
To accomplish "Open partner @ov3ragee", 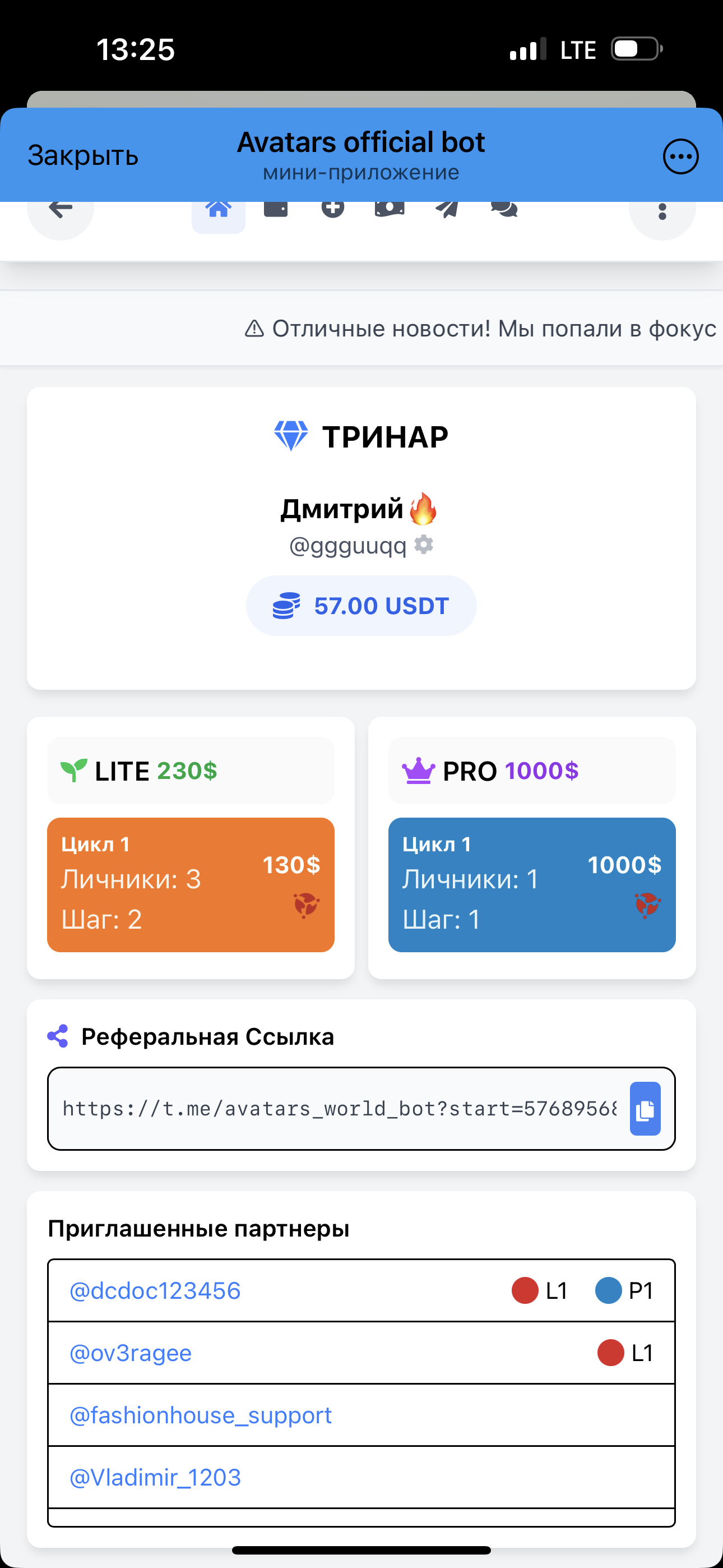I will click(131, 1353).
